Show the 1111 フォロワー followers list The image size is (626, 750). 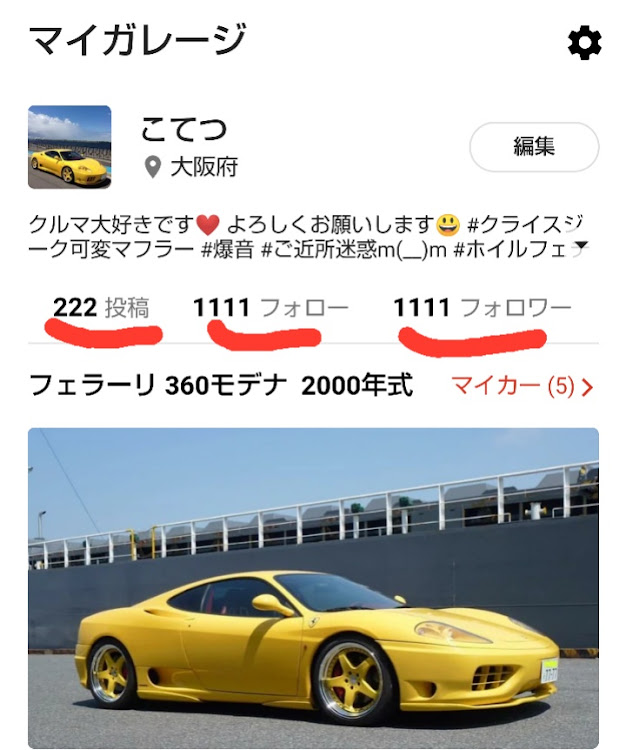click(482, 308)
